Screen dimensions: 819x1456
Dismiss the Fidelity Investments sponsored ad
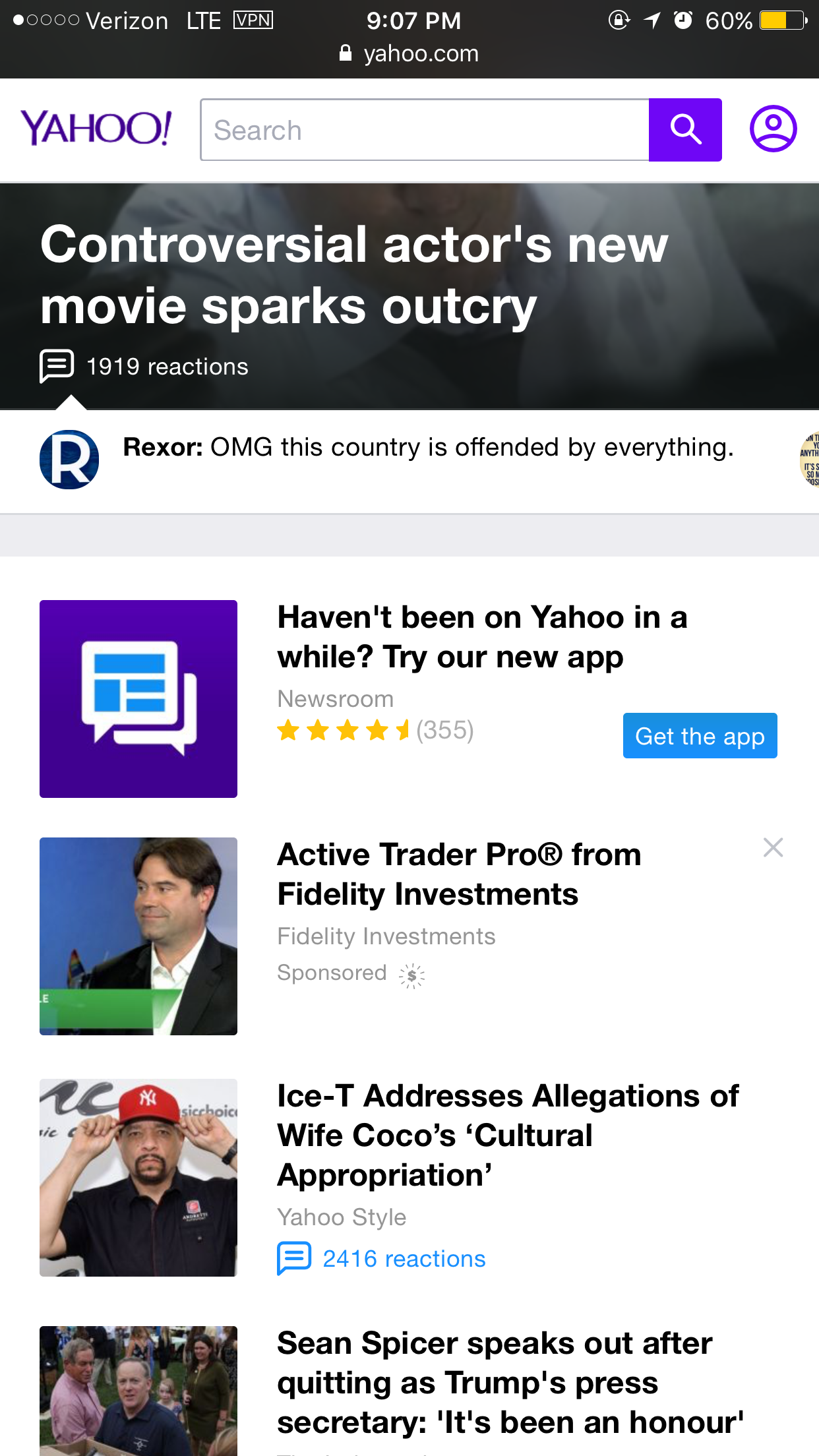tap(773, 847)
